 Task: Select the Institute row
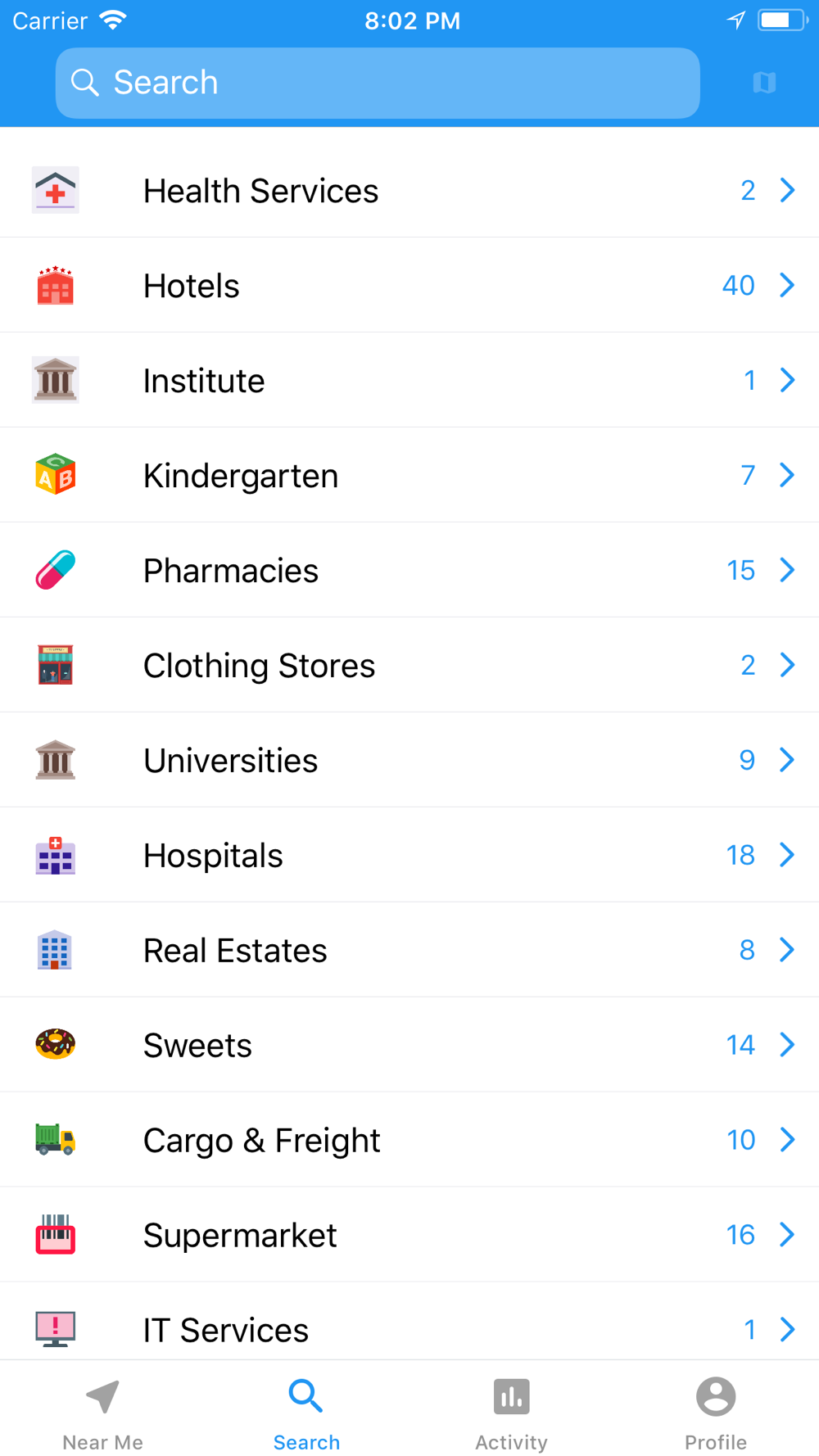click(409, 380)
